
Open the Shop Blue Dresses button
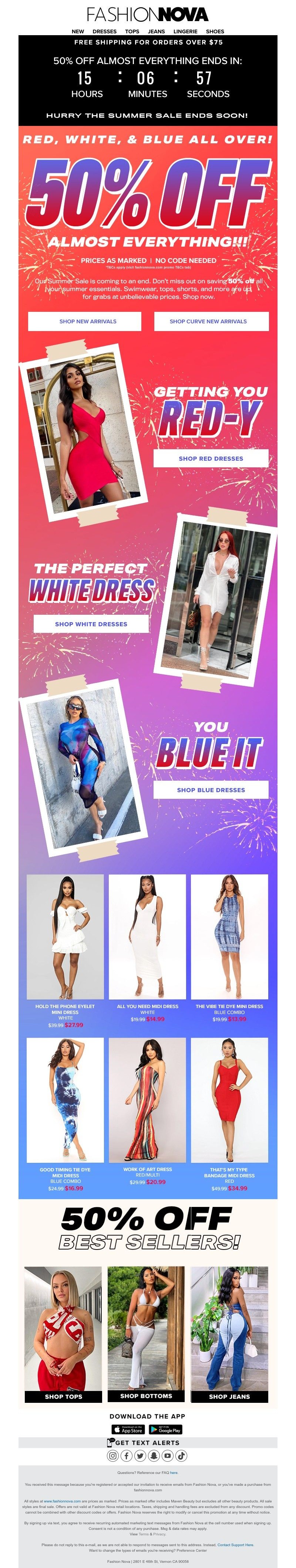[x=210, y=790]
